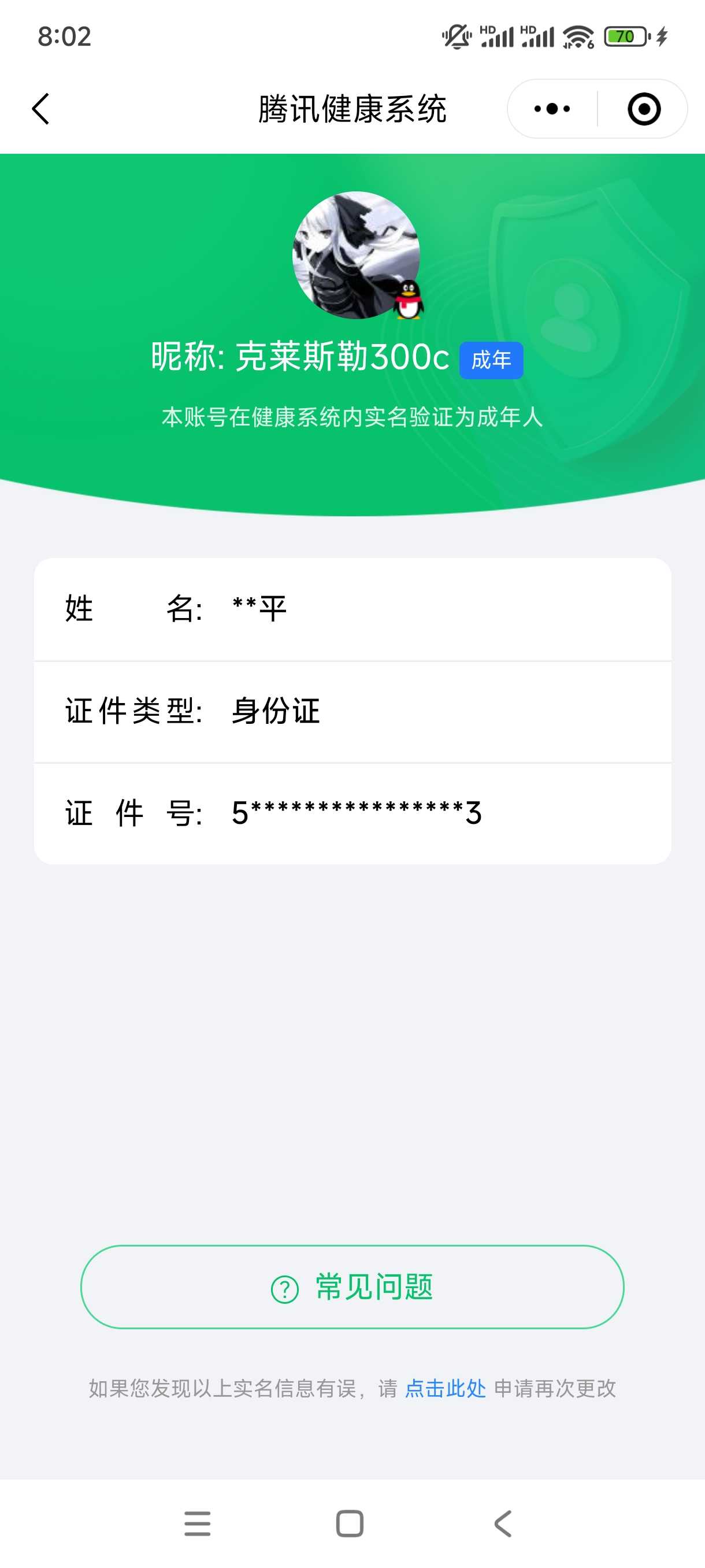Tap the circular close capsule button
The image size is (705, 1568).
coord(645,108)
